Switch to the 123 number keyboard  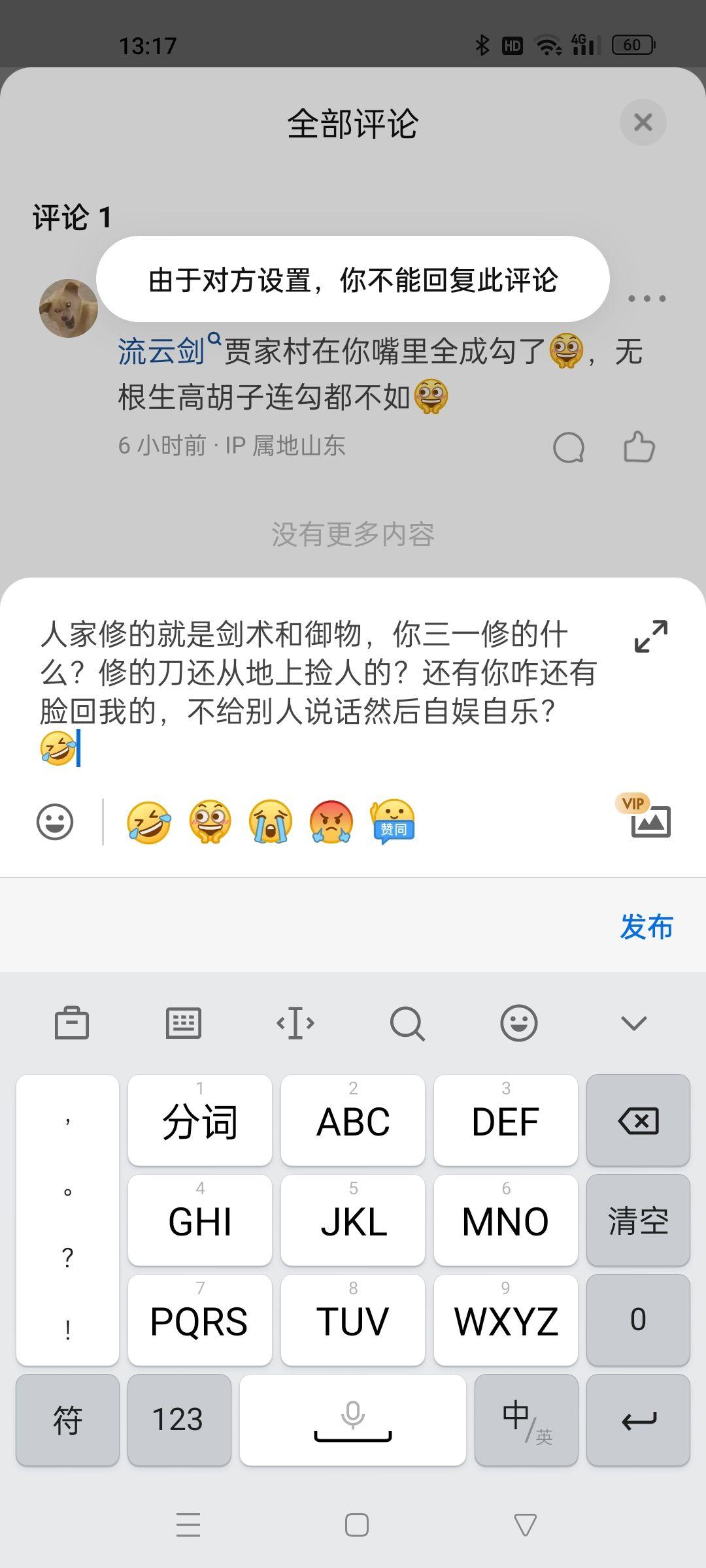click(x=179, y=1420)
